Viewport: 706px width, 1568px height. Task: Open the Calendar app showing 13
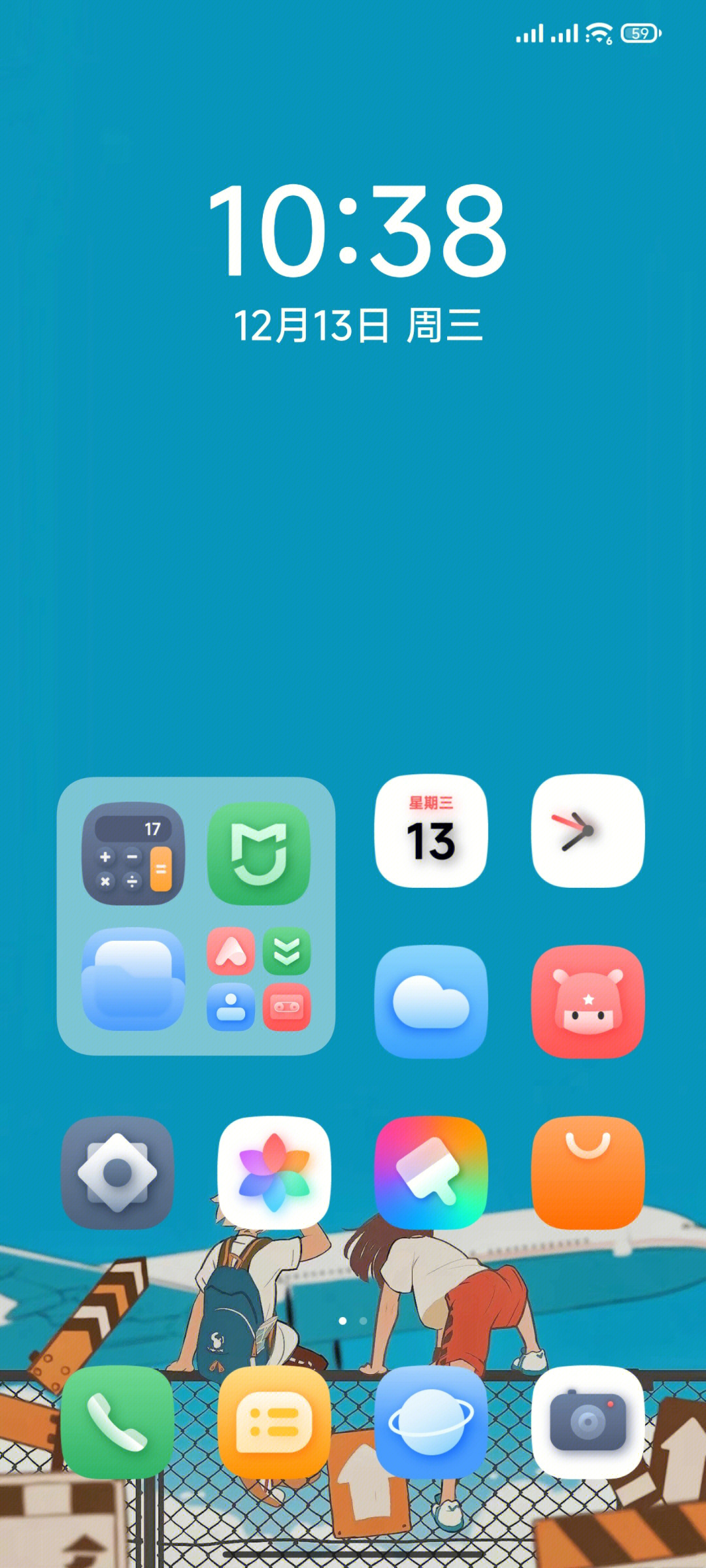431,831
